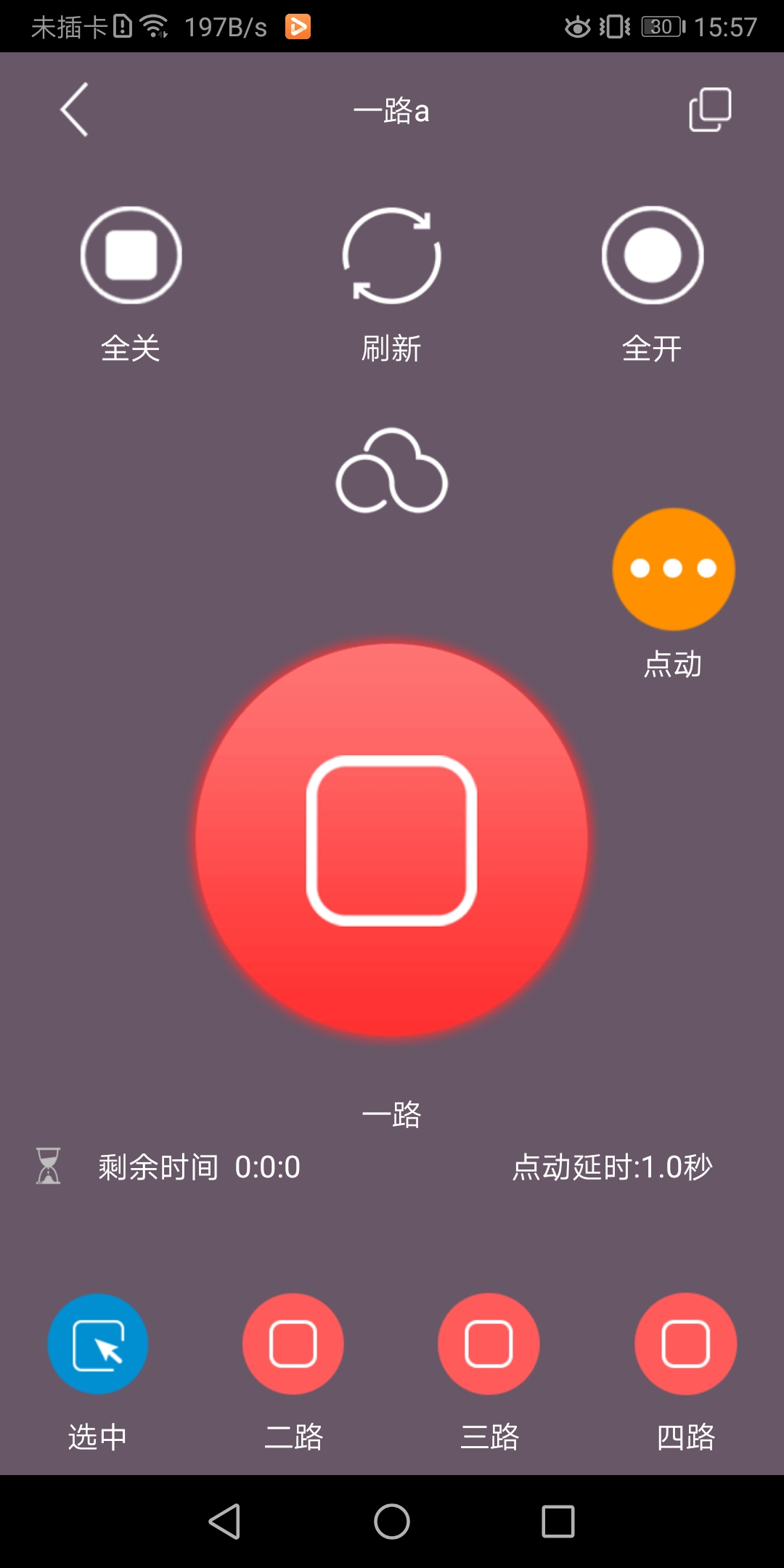This screenshot has width=784, height=1568.
Task: Tap the back arrow at top left
Action: click(75, 110)
